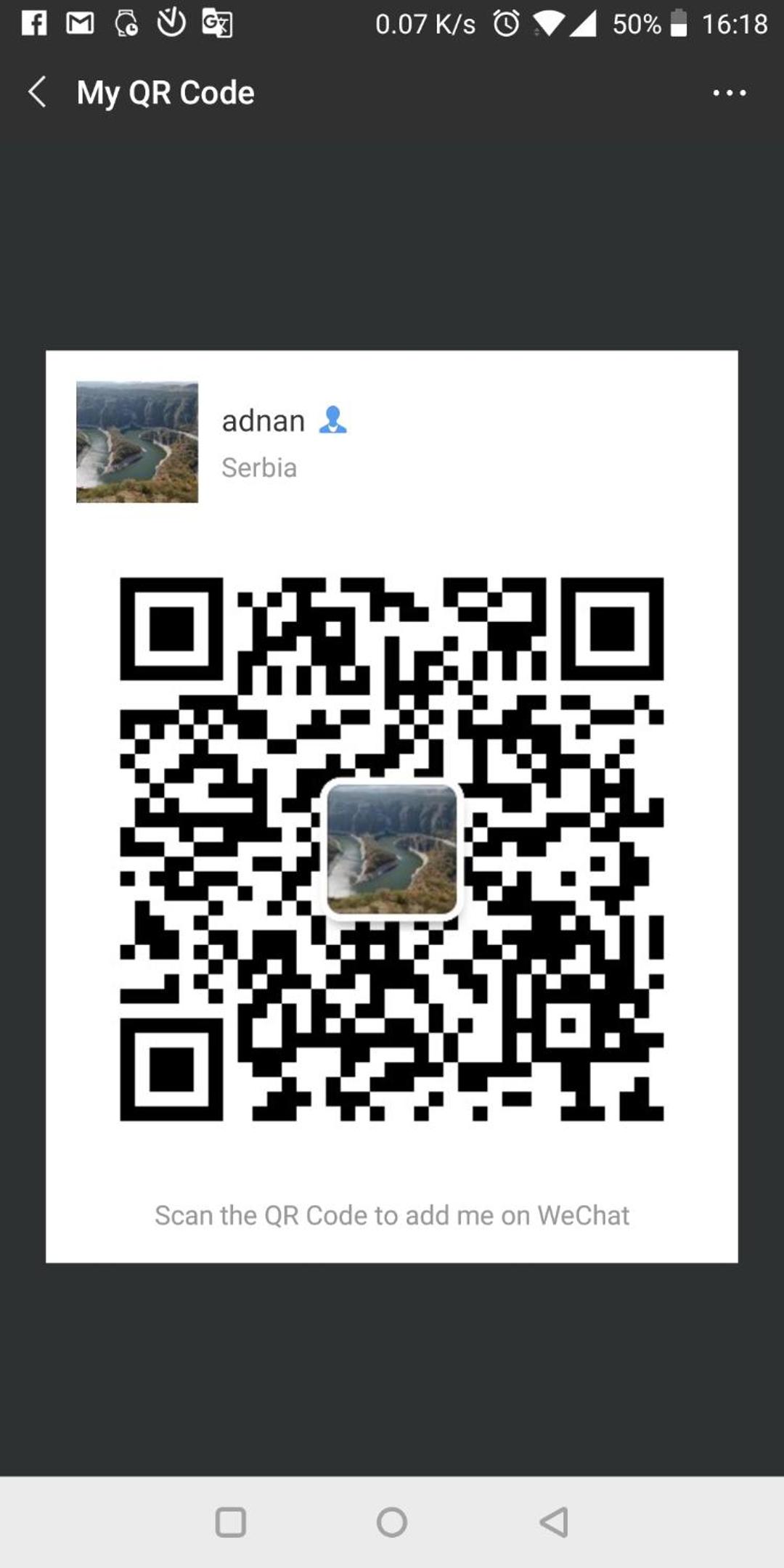Go to the home screen
Viewport: 784px width, 1568px height.
(x=392, y=1522)
